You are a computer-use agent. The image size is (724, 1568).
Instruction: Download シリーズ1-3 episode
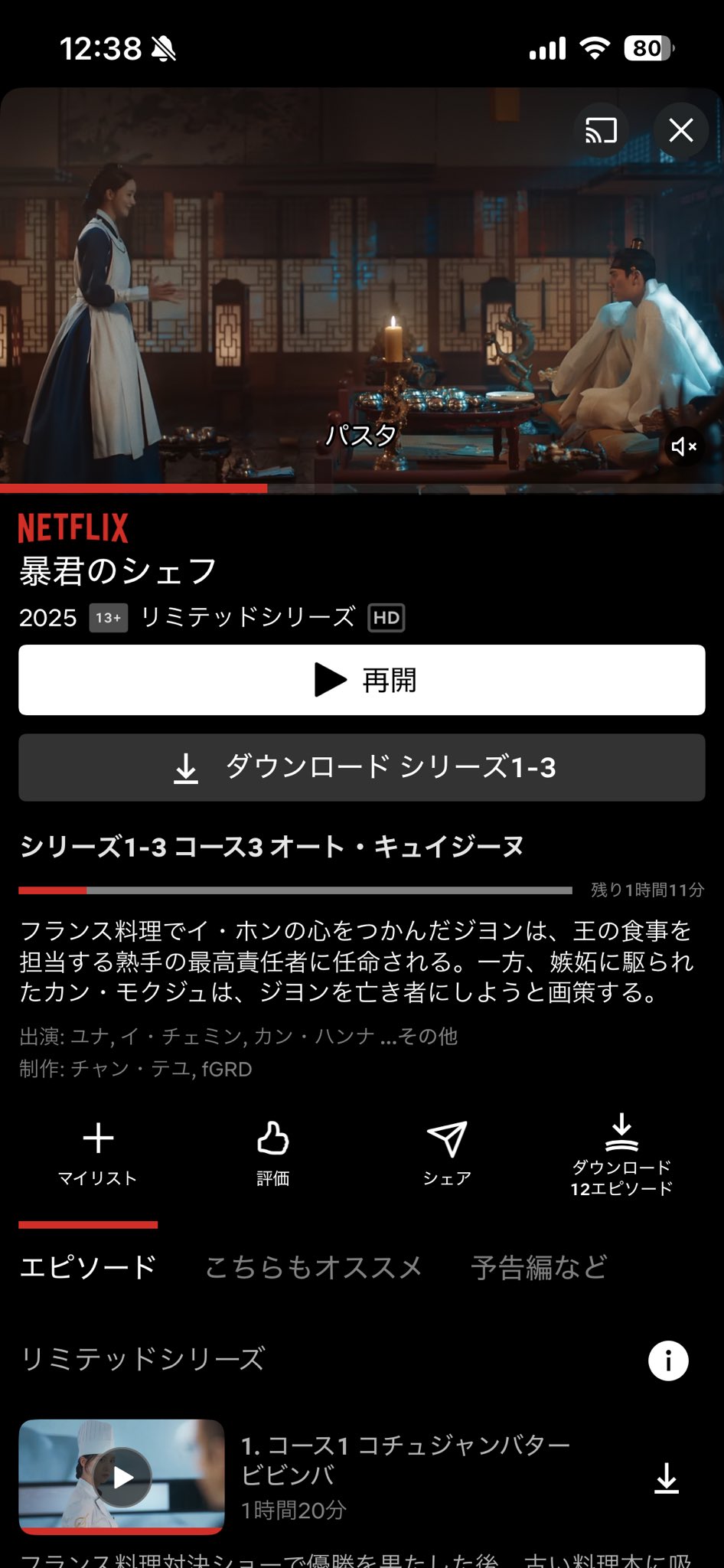point(361,767)
